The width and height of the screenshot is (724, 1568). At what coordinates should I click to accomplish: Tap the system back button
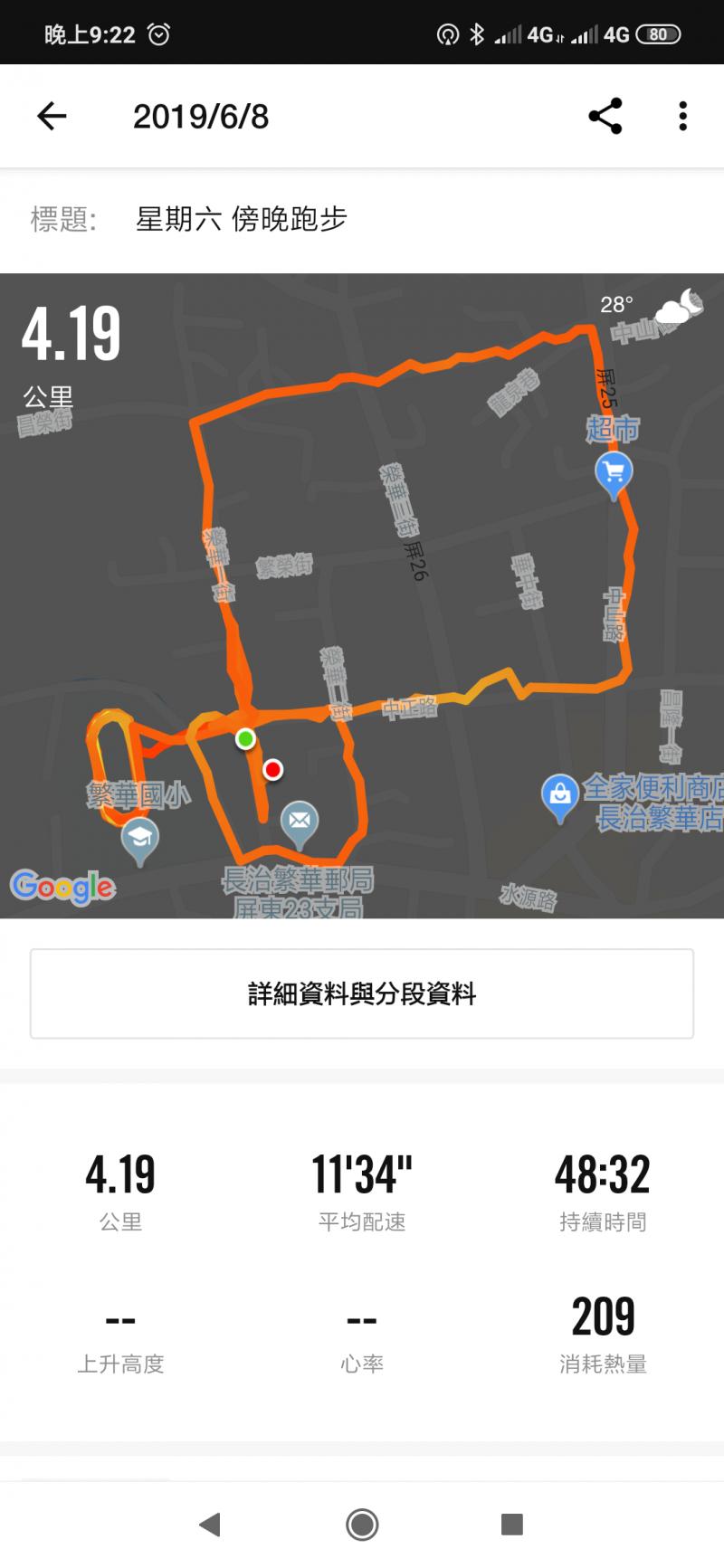tap(210, 1525)
